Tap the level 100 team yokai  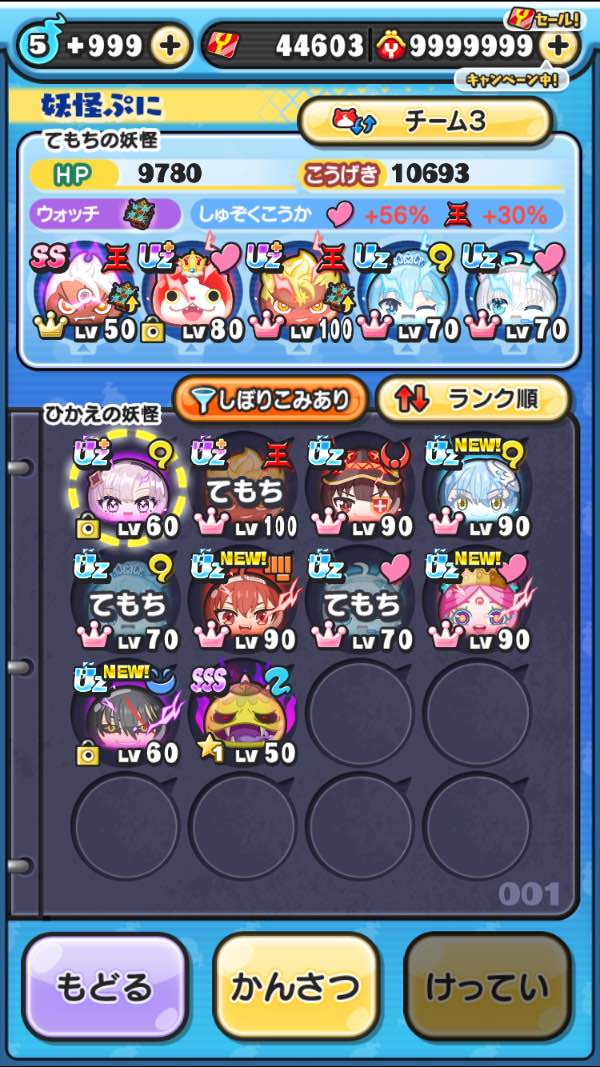300,293
